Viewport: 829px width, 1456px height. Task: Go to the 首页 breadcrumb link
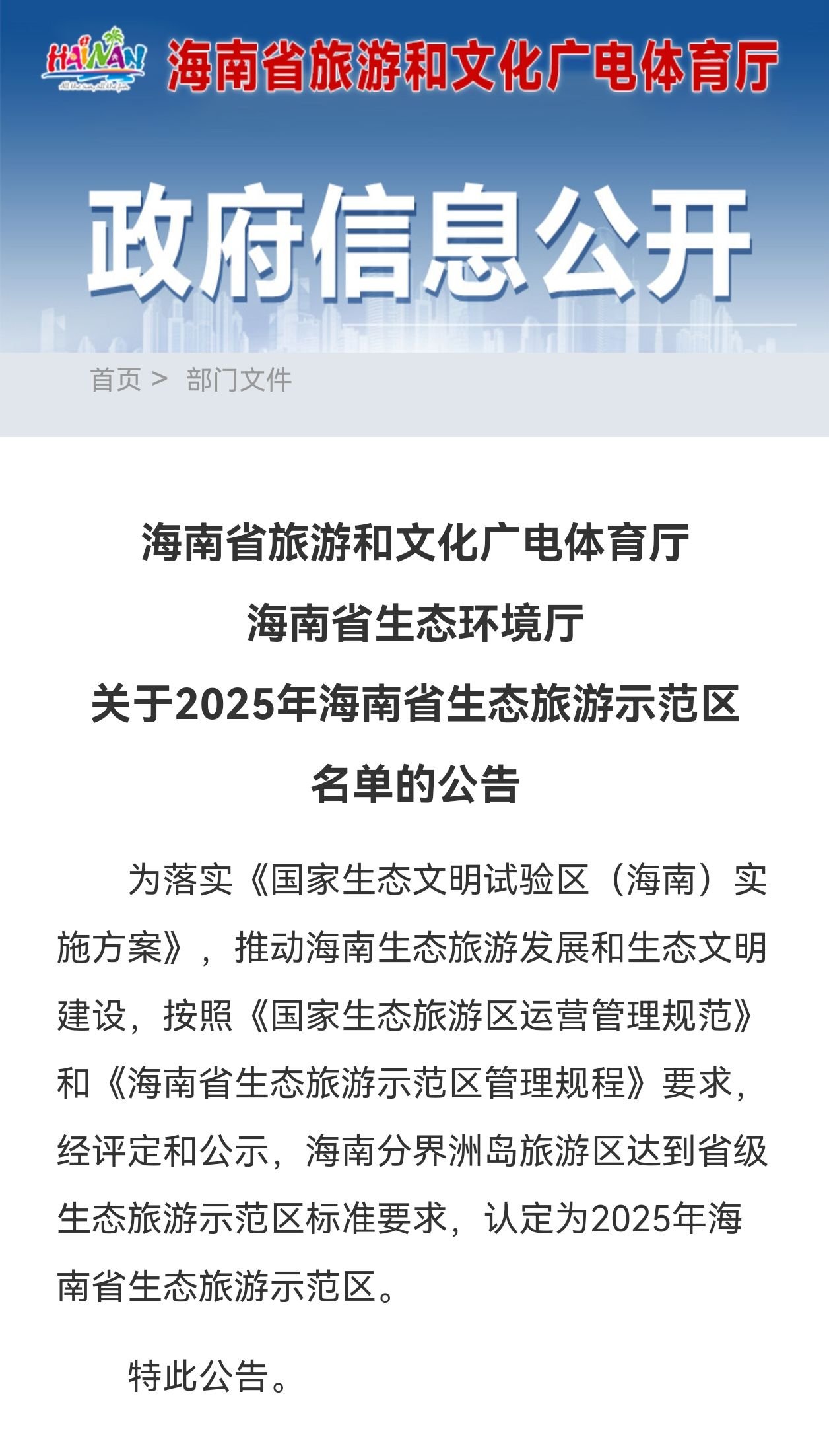[116, 380]
